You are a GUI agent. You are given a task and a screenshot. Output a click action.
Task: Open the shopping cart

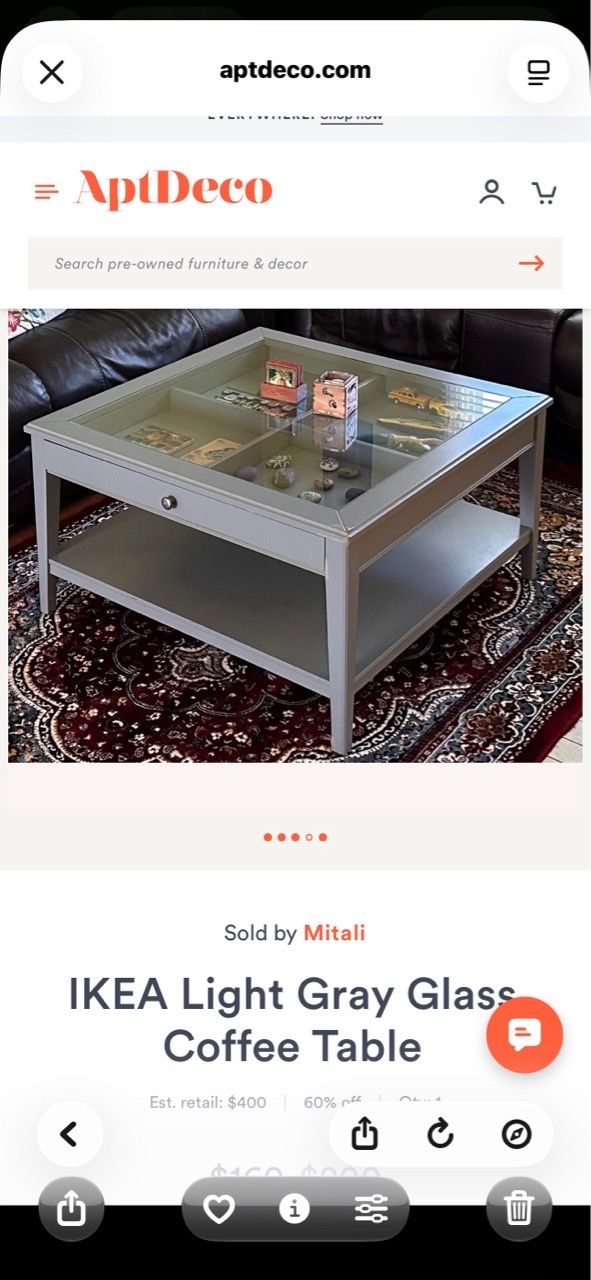tap(544, 192)
